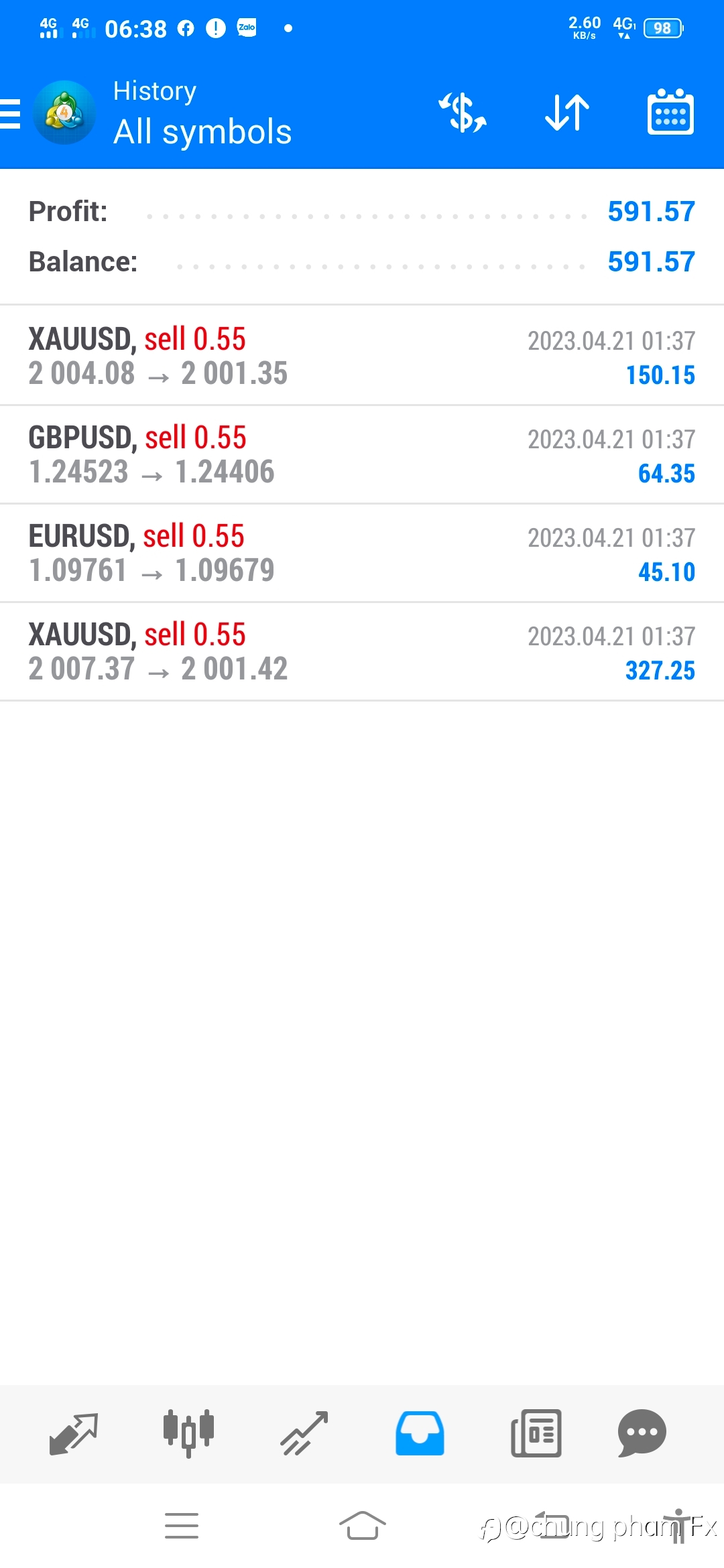
Task: Open the EURUSD sell 0.55 trade
Action: click(x=362, y=553)
